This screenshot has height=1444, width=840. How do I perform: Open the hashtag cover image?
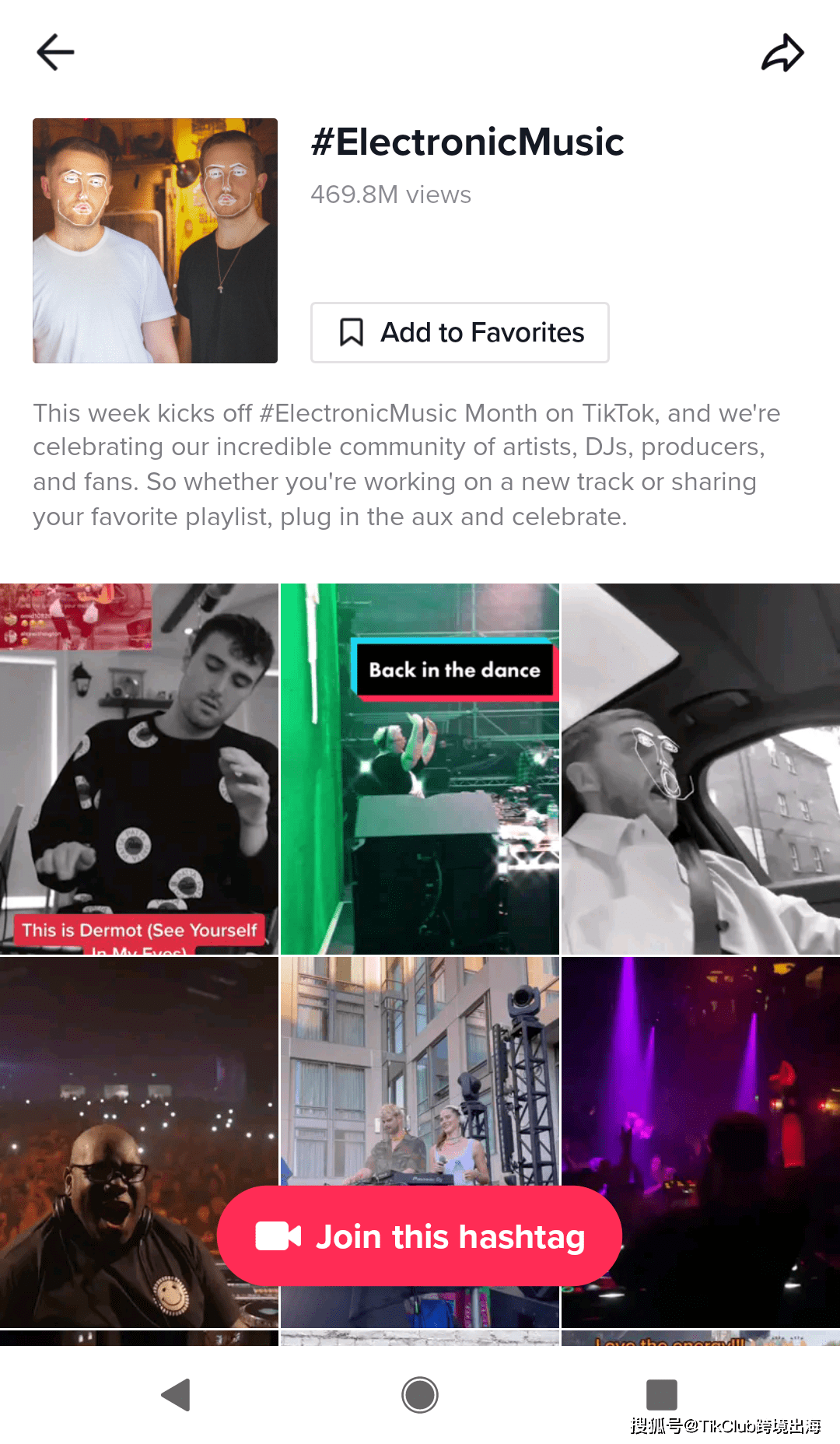click(155, 240)
